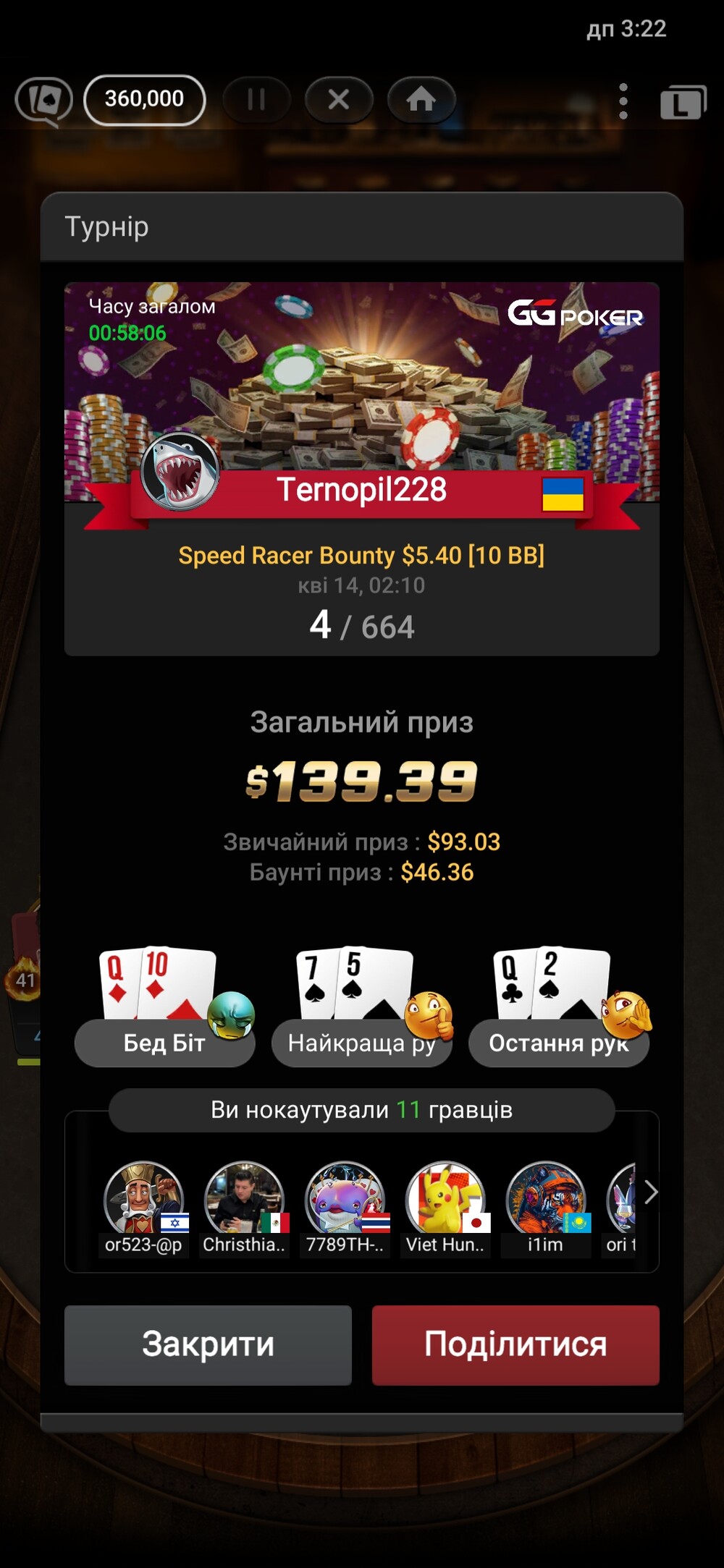The image size is (724, 1568).
Task: Open the three-dot overflow menu
Action: pos(623,101)
